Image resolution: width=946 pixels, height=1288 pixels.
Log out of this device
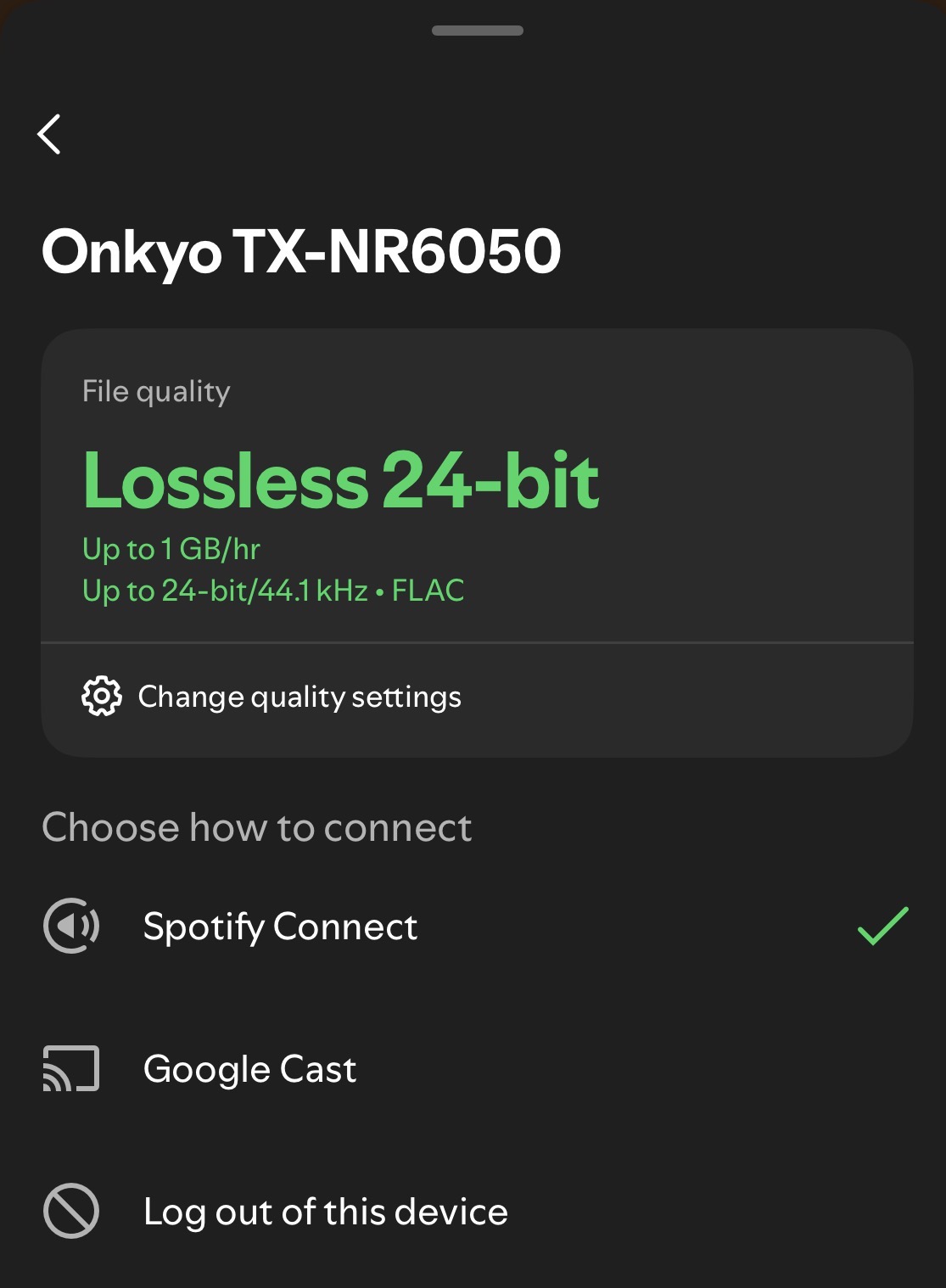coord(325,1212)
